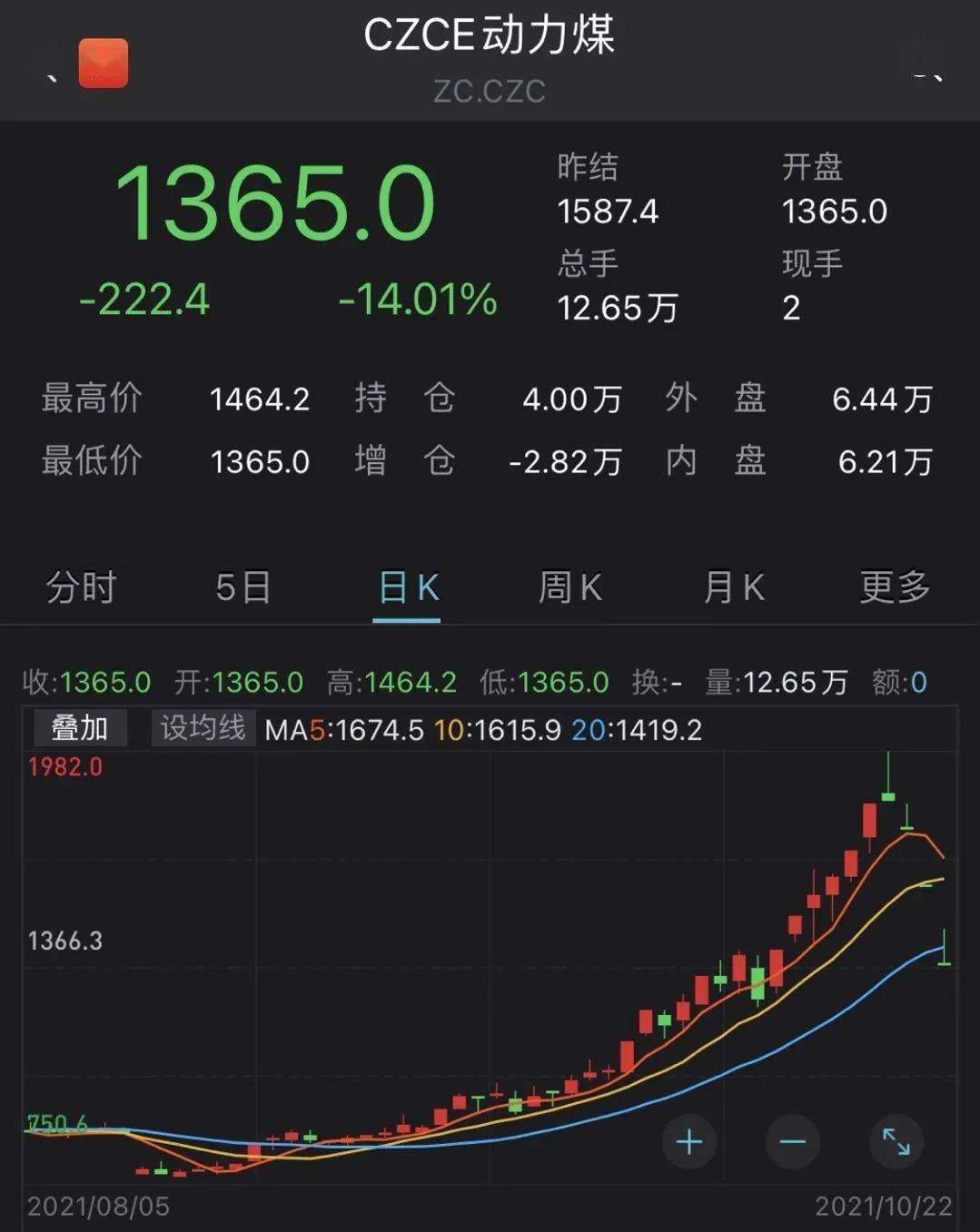
Task: Switch to the 周K weekly chart
Action: tap(569, 587)
